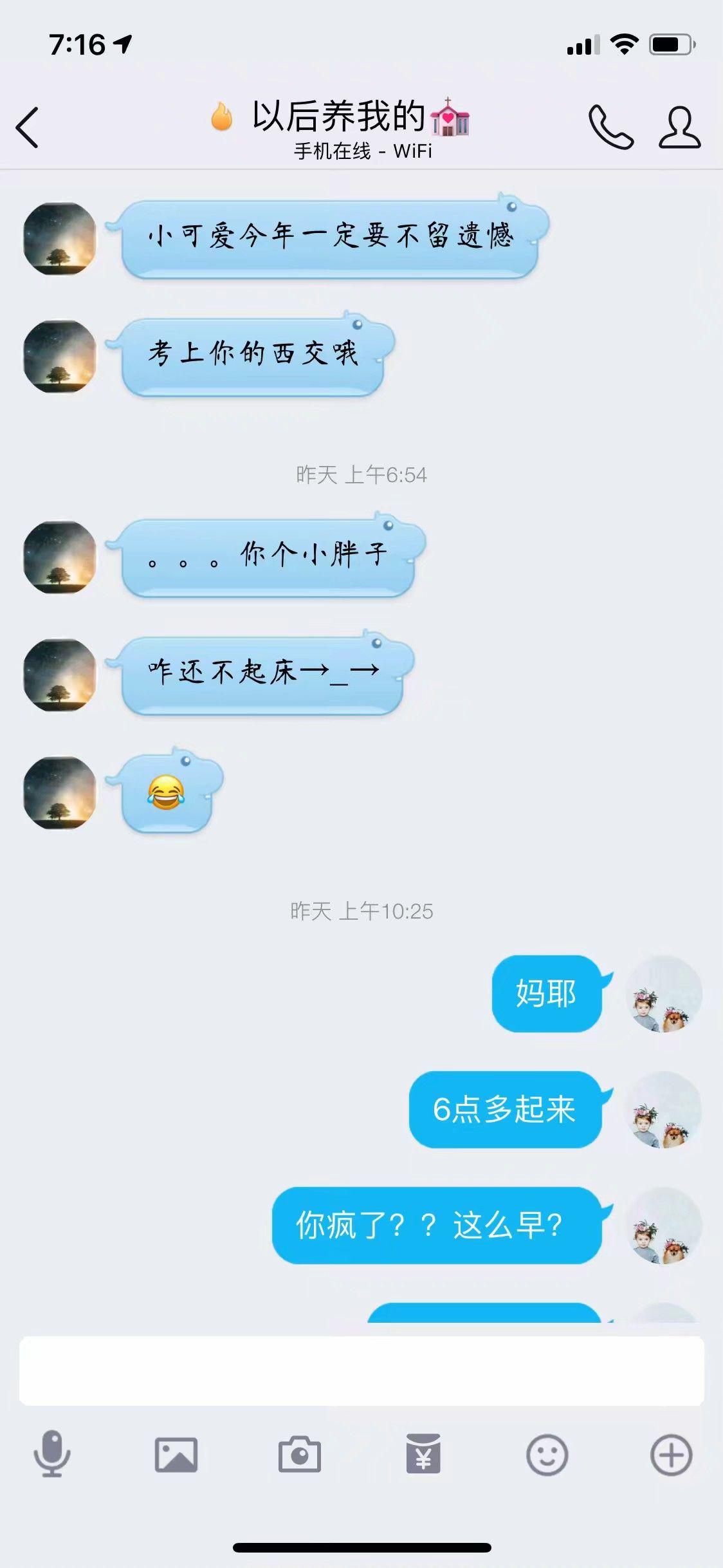Send a red packet
The height and width of the screenshot is (1568, 723).
pos(423,1455)
